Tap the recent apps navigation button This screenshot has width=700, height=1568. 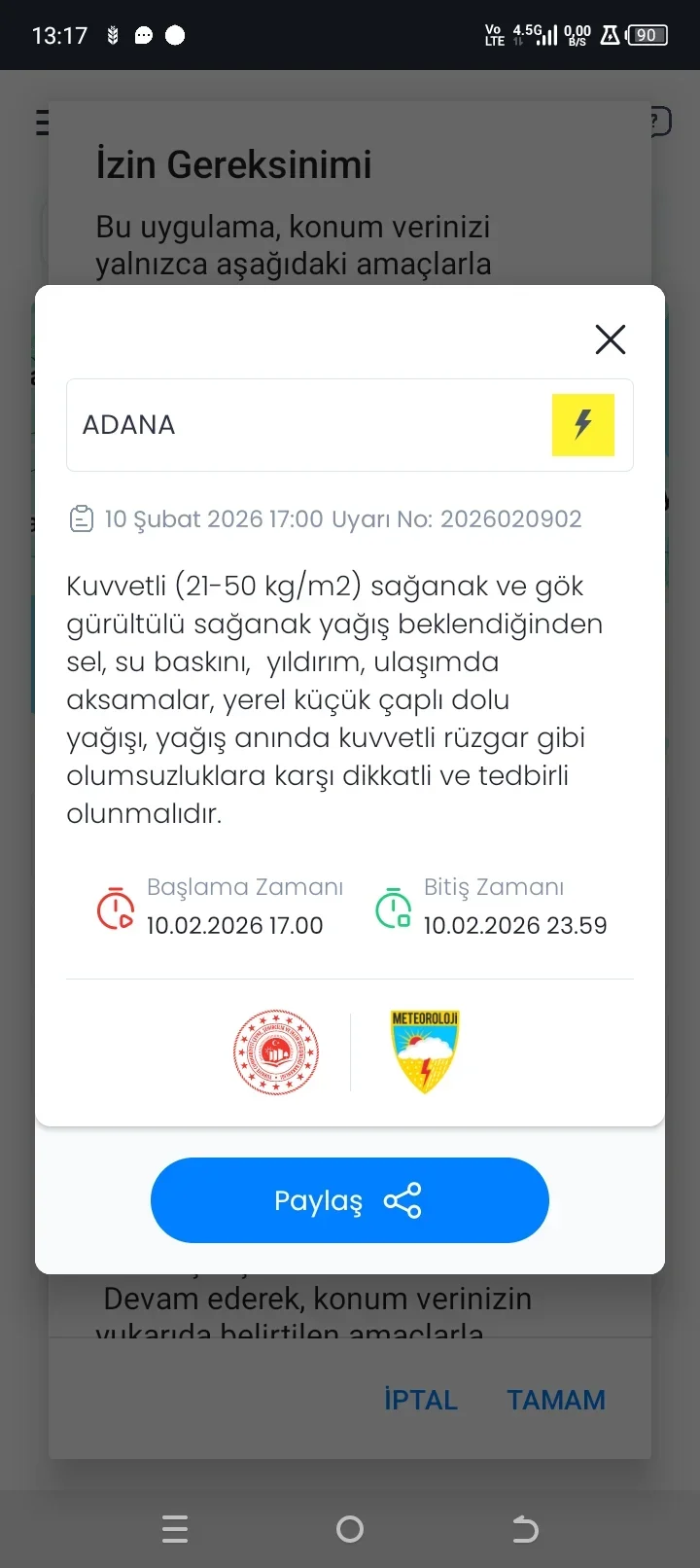pos(175,1529)
